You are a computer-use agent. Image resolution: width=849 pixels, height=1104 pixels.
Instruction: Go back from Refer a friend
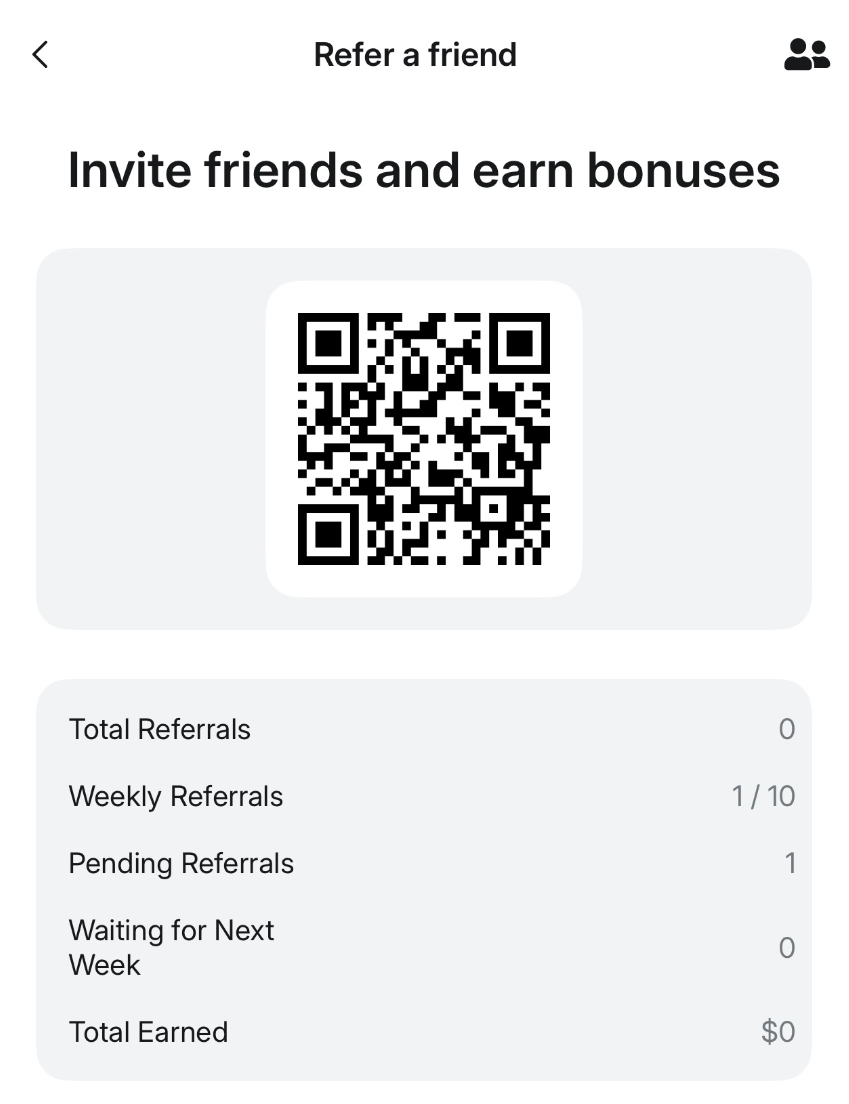click(x=40, y=55)
